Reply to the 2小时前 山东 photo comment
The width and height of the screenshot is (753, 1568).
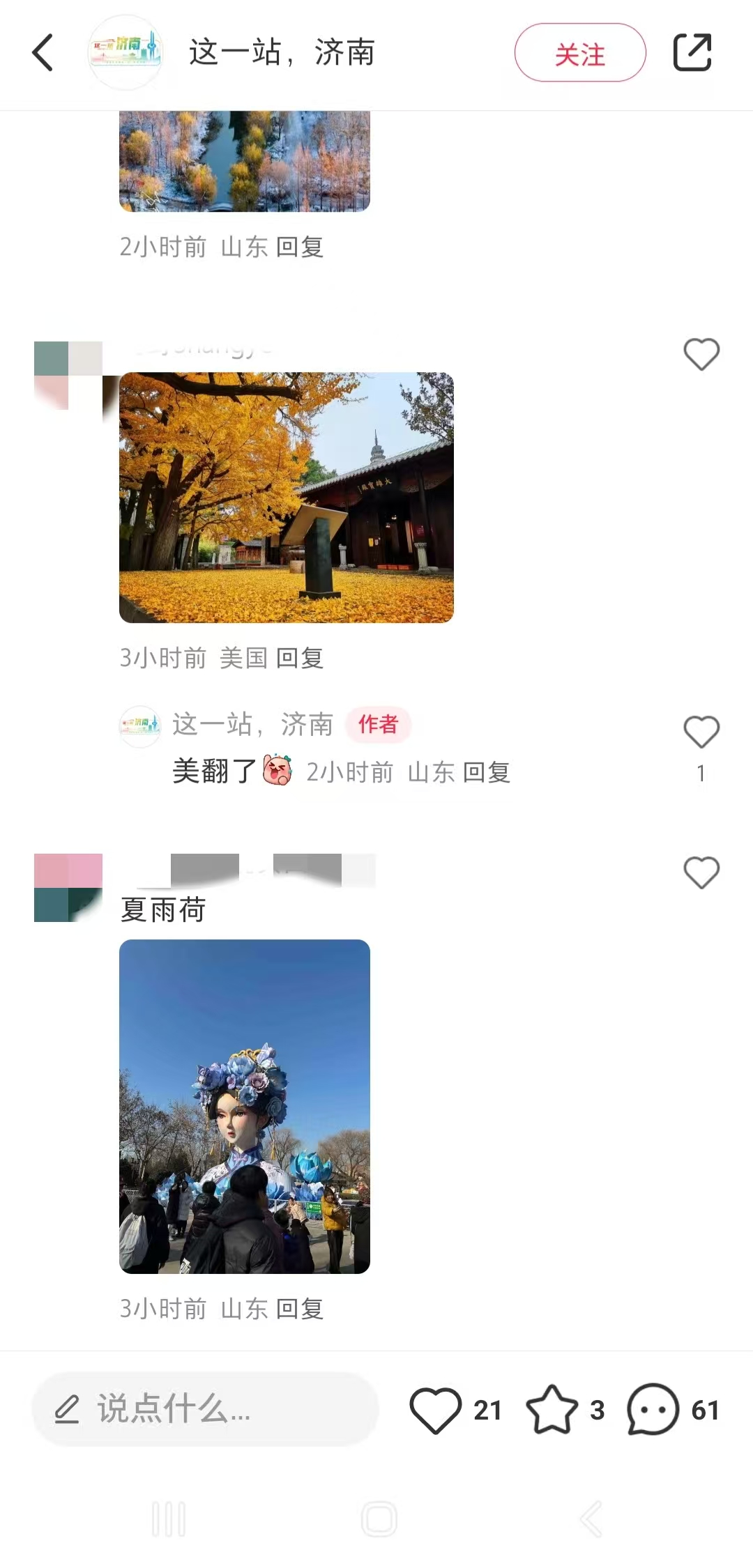[x=300, y=247]
